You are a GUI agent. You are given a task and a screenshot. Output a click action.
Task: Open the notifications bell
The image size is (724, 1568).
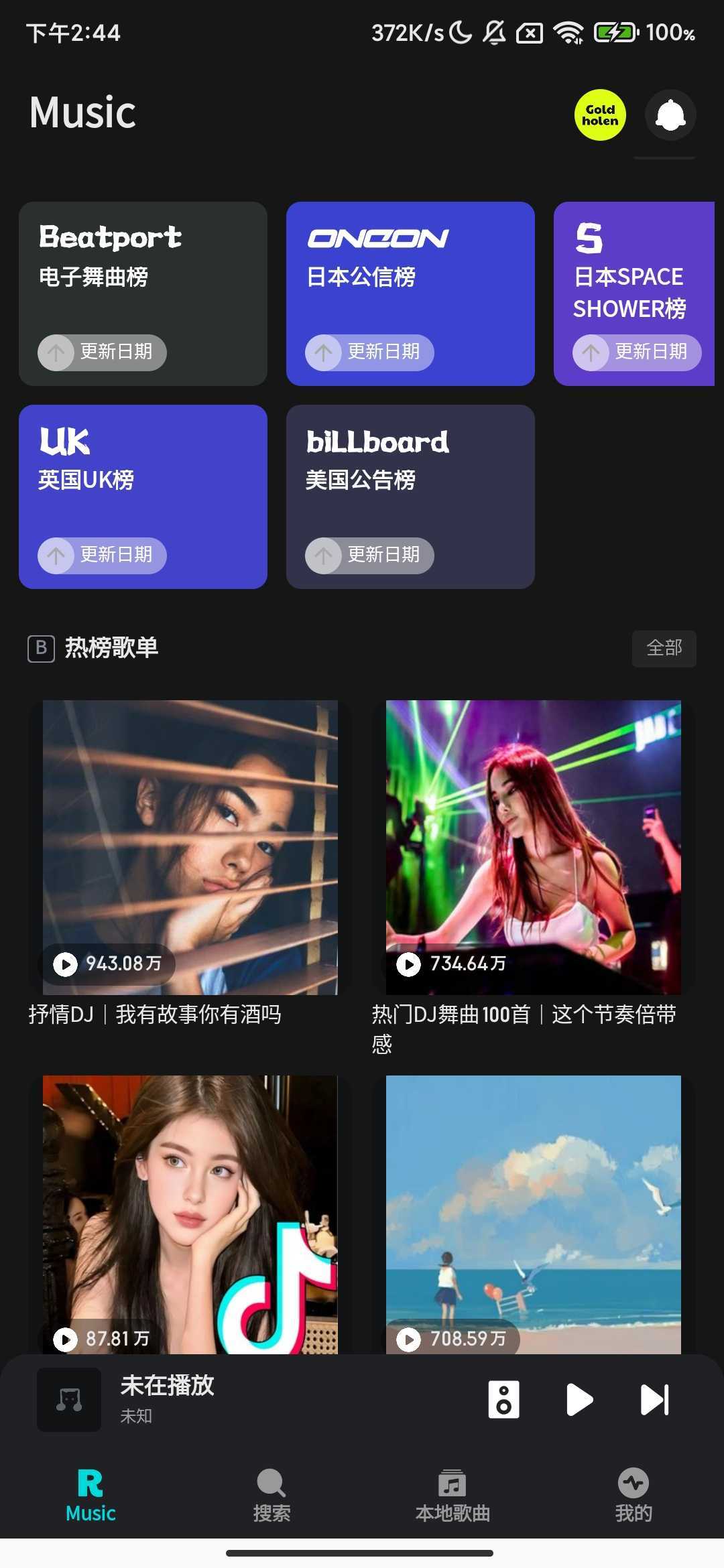670,115
